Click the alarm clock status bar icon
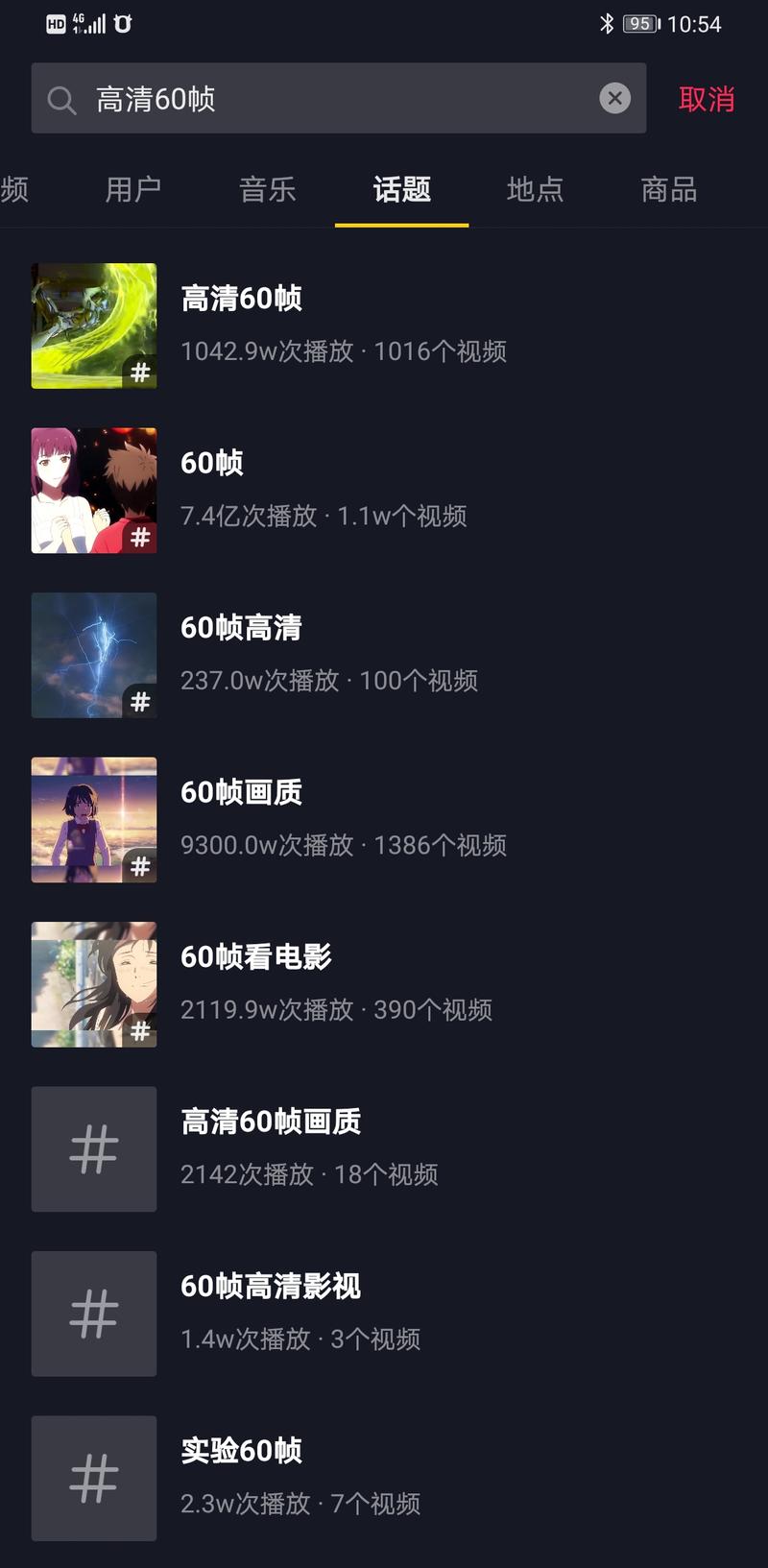The width and height of the screenshot is (768, 1568). 123,24
